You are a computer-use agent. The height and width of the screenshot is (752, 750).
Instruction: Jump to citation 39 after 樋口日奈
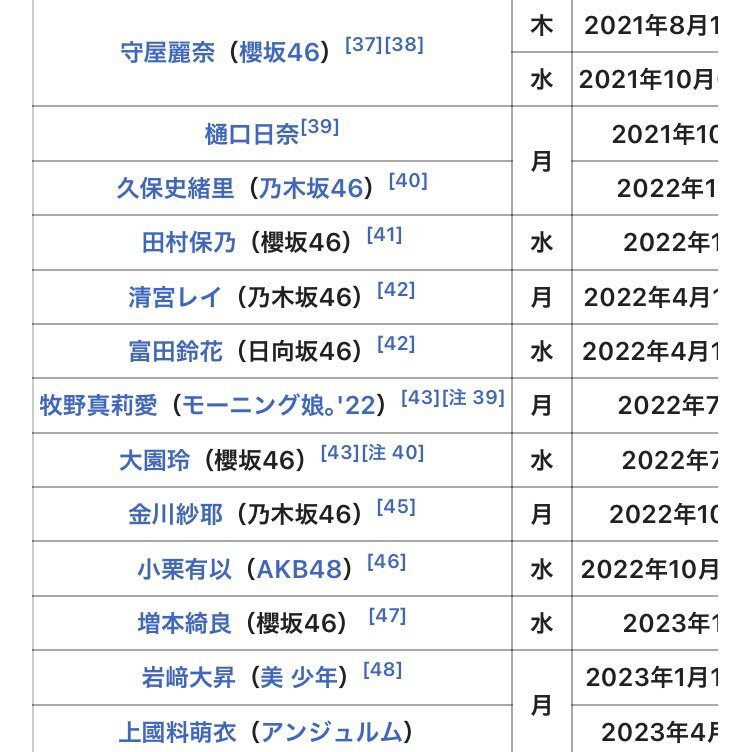(x=320, y=127)
